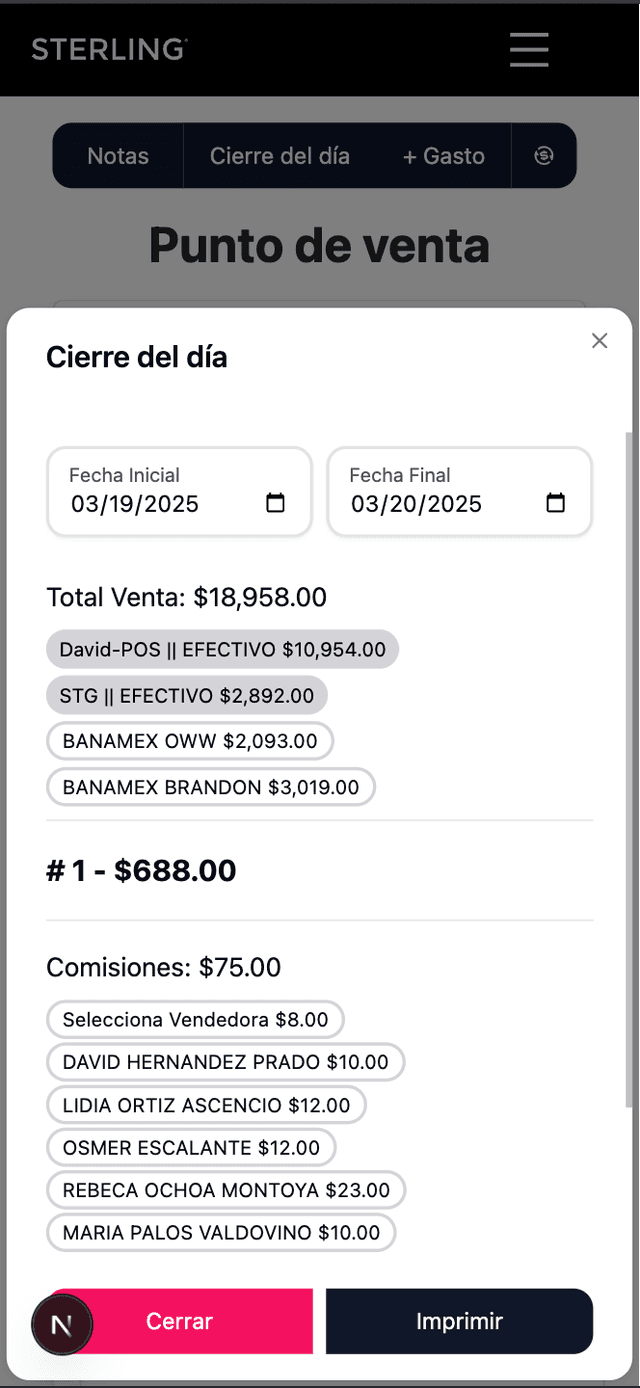Open the Fecha Inicial date picker
The height and width of the screenshot is (1388, 640).
[x=275, y=503]
